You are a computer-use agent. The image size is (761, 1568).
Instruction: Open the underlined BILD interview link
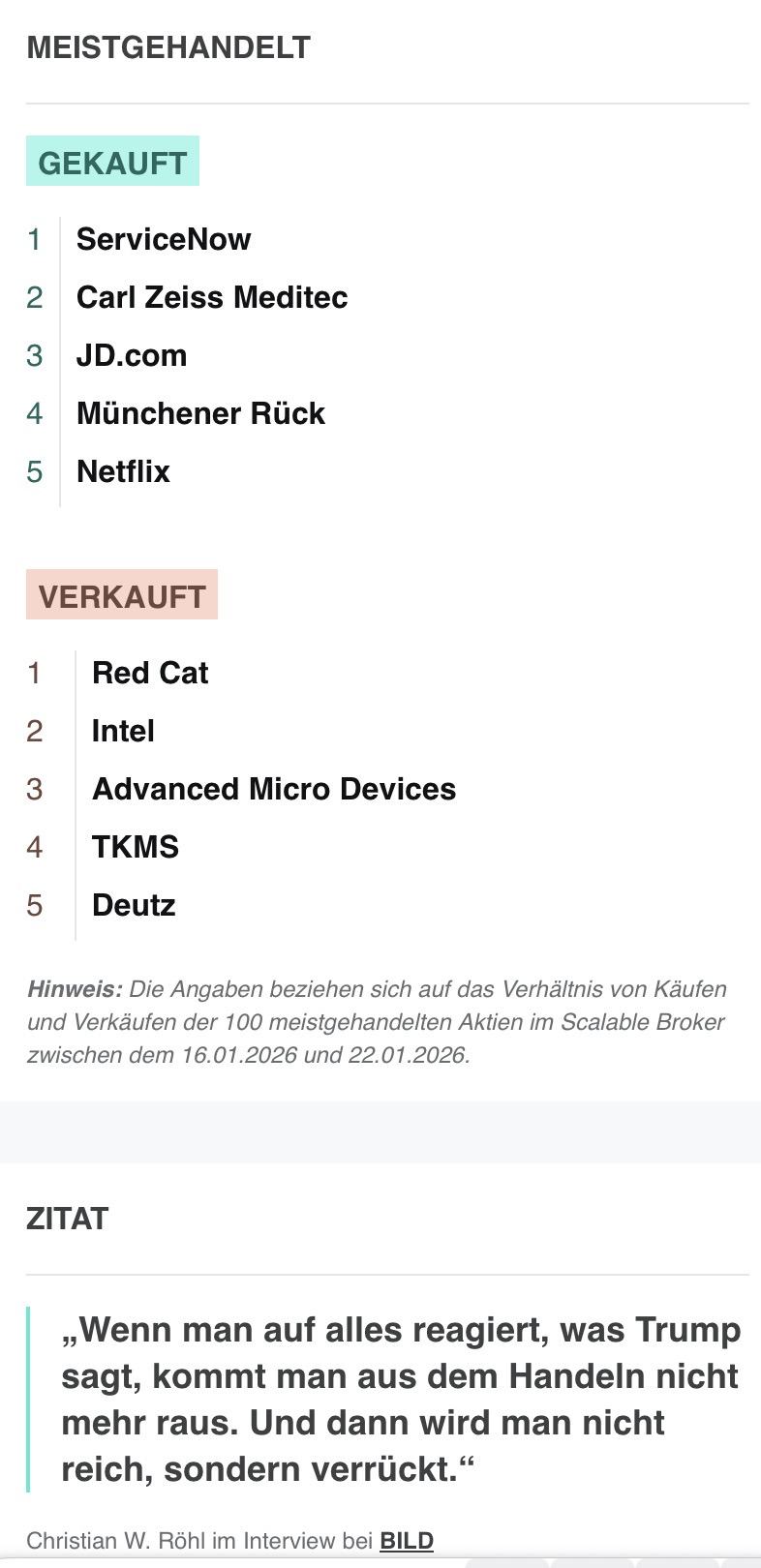click(x=406, y=1540)
